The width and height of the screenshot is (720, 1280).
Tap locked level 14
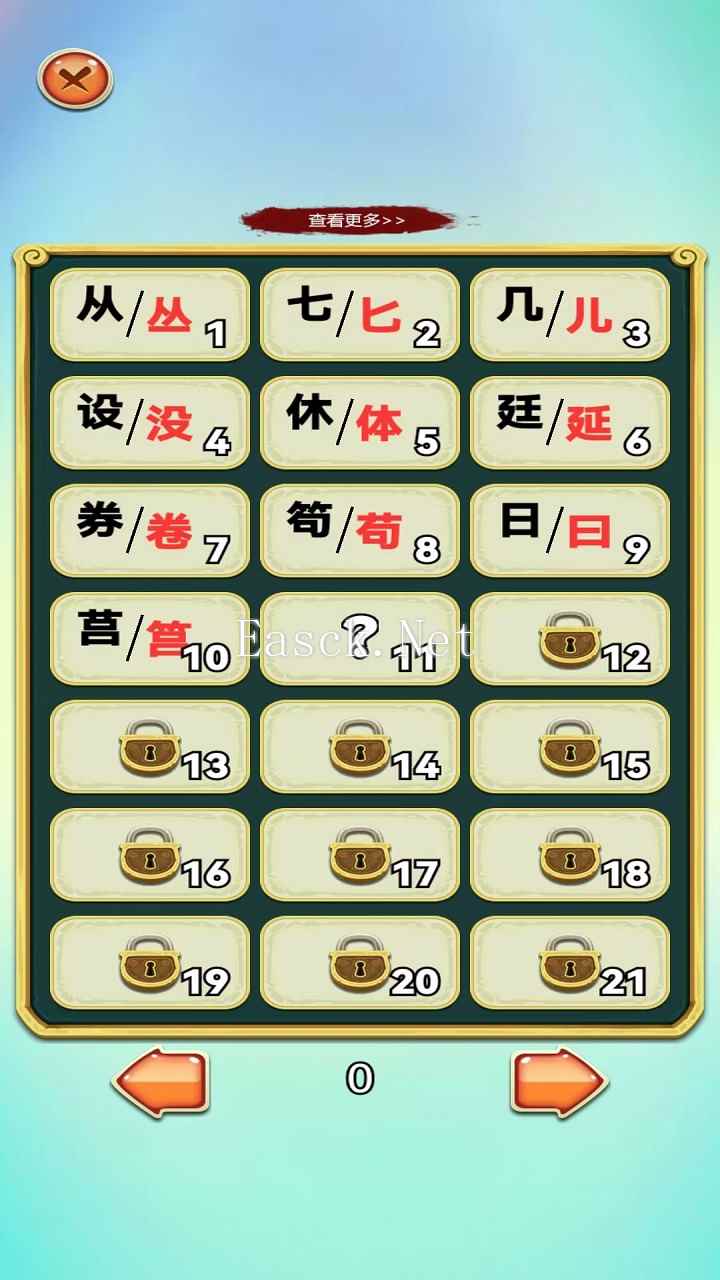(x=360, y=747)
